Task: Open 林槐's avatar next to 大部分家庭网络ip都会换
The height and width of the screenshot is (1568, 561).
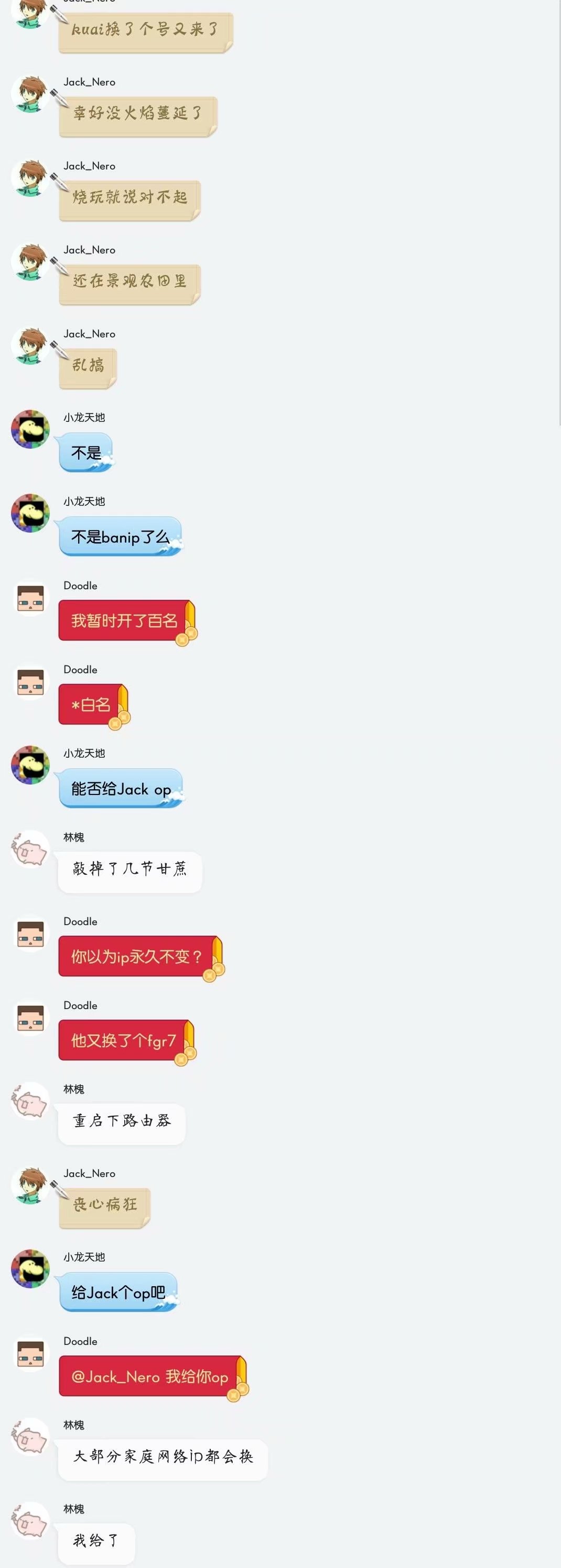Action: point(30,1437)
